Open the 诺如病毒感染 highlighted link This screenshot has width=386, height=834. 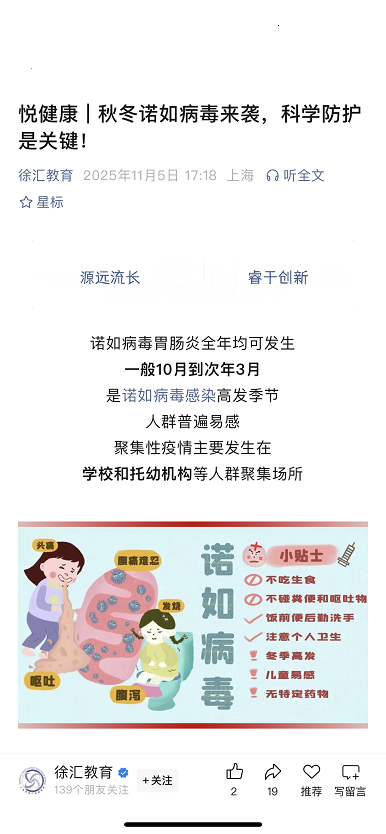(169, 395)
